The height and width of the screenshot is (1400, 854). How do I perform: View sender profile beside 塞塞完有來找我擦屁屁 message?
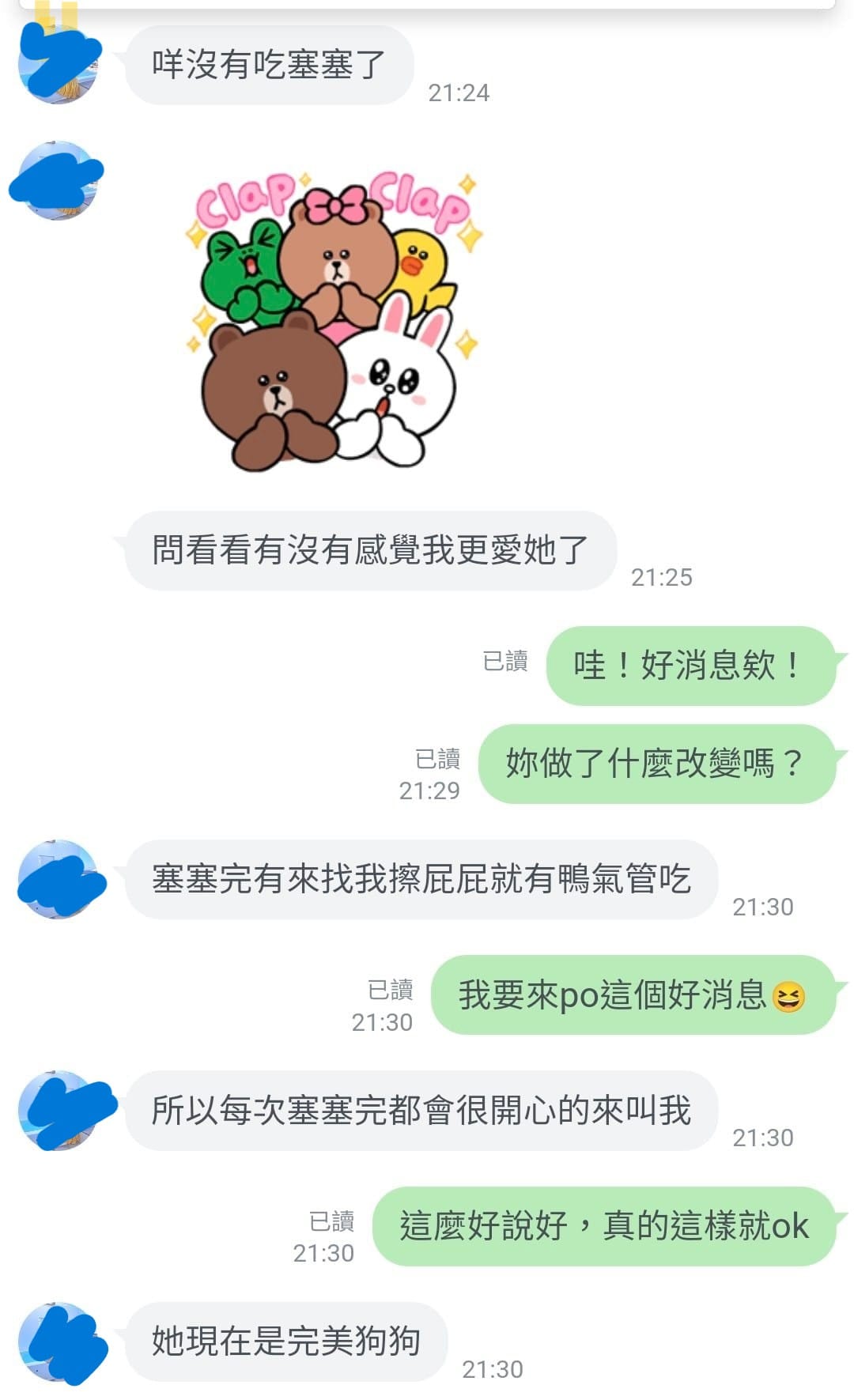click(x=58, y=879)
